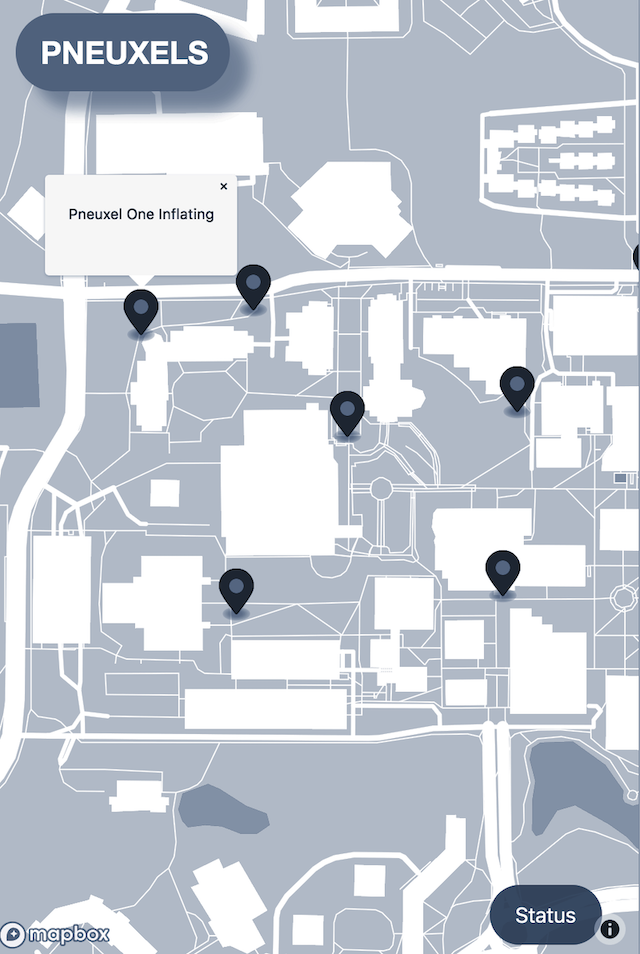The width and height of the screenshot is (640, 954).
Task: Open the Status button
Action: point(545,915)
